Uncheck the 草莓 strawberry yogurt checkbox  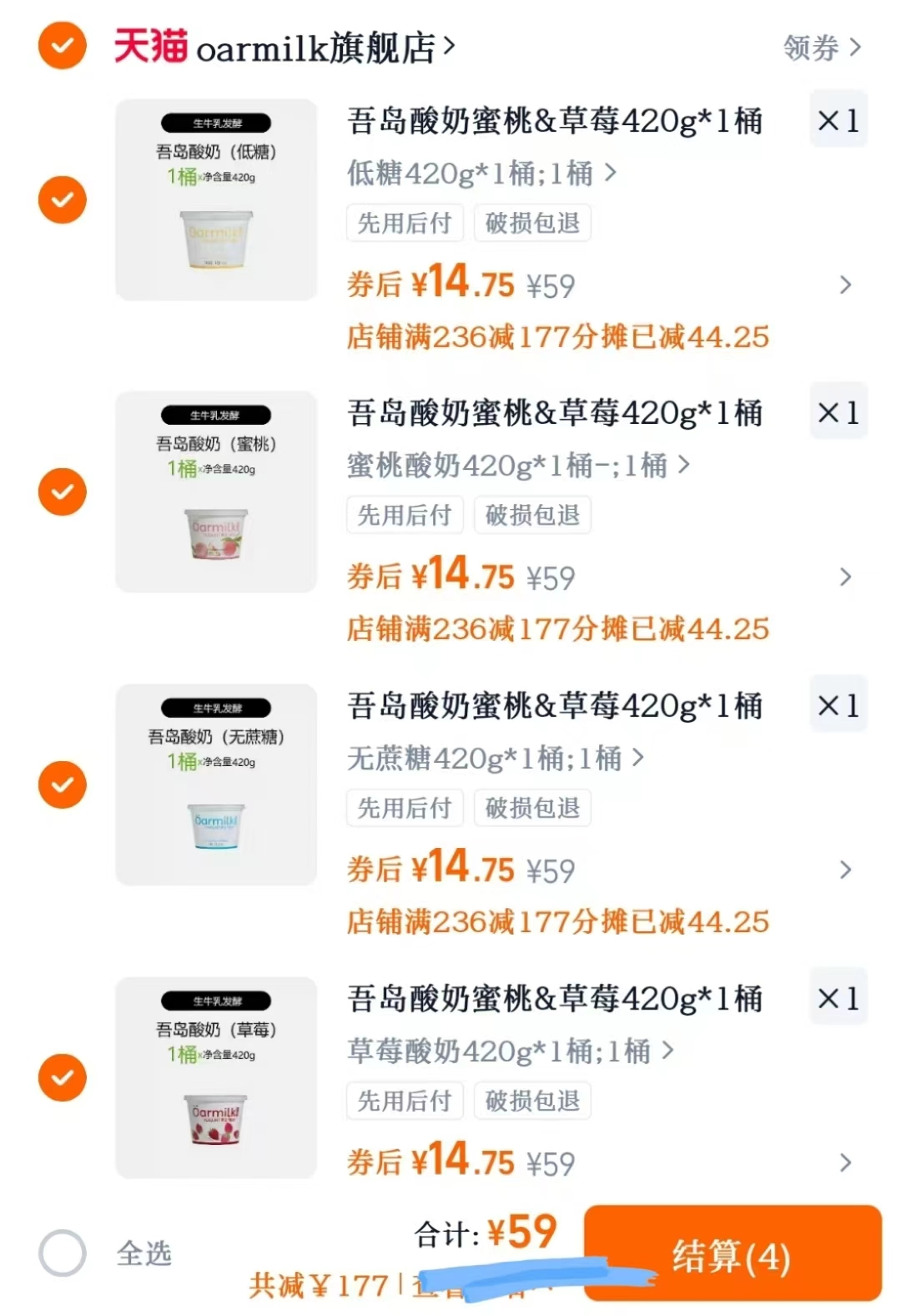60,1076
